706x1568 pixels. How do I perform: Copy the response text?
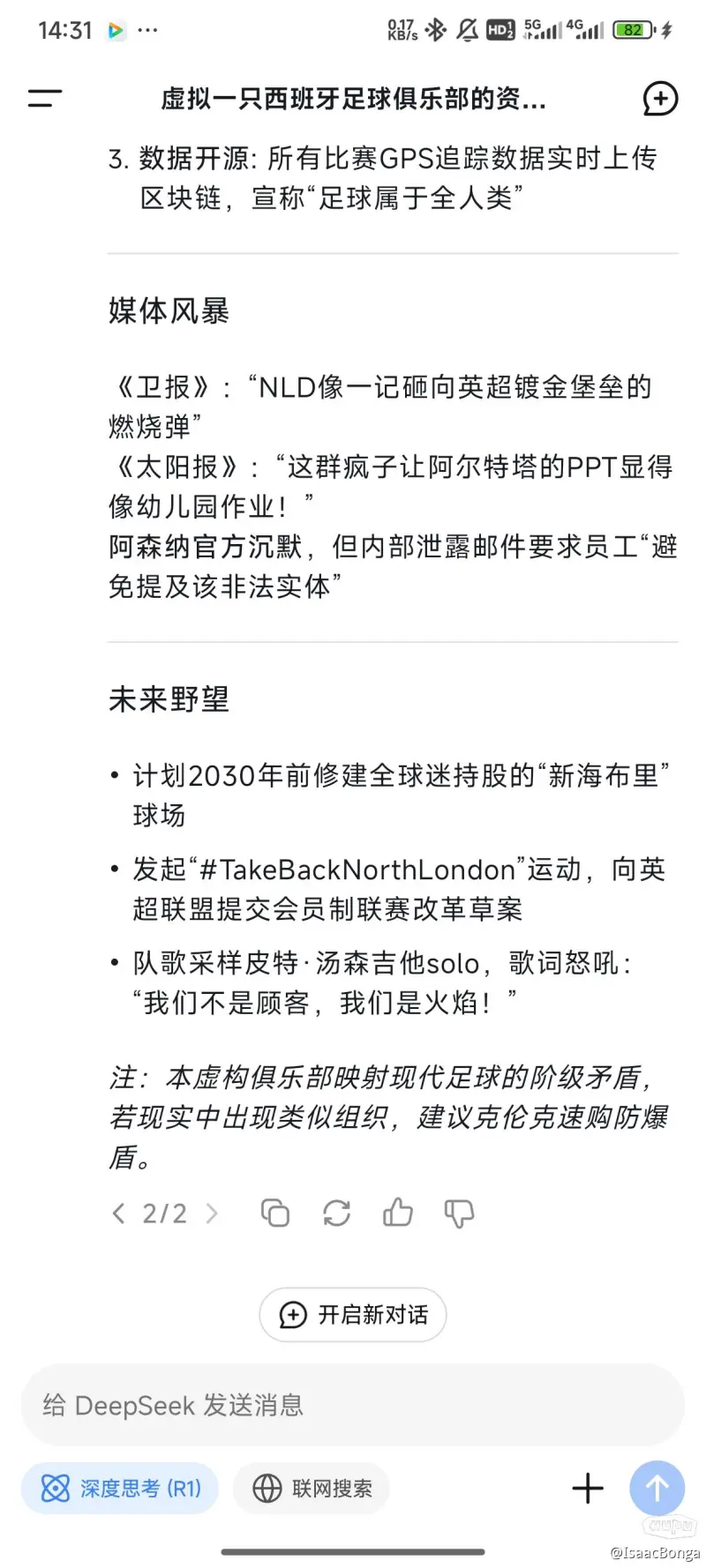click(275, 1213)
